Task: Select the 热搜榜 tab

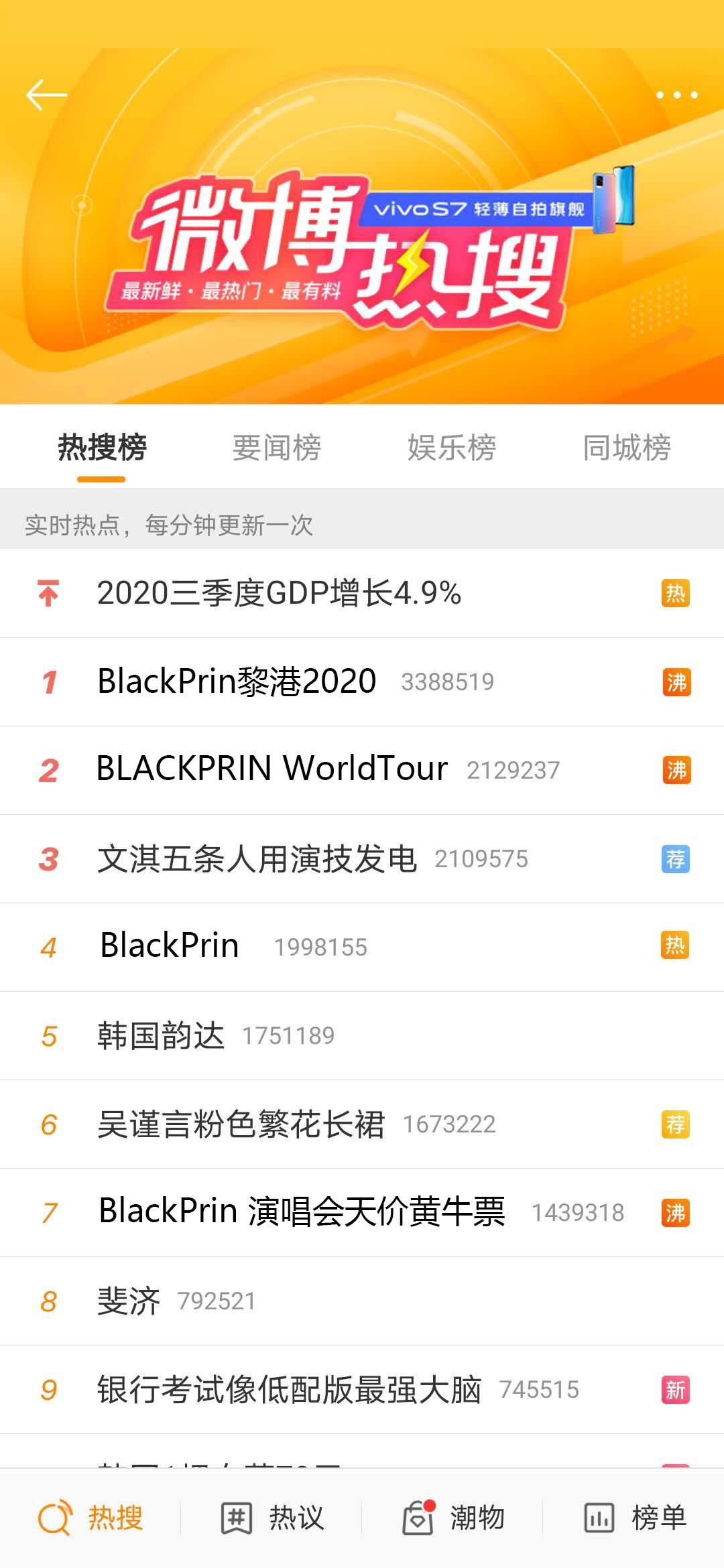Action: click(102, 448)
